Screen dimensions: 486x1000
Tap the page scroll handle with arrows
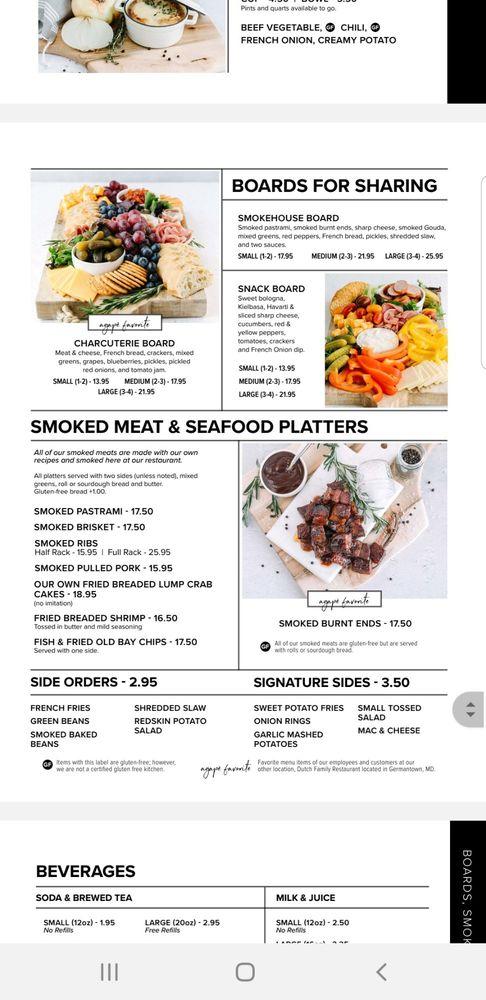[x=470, y=709]
